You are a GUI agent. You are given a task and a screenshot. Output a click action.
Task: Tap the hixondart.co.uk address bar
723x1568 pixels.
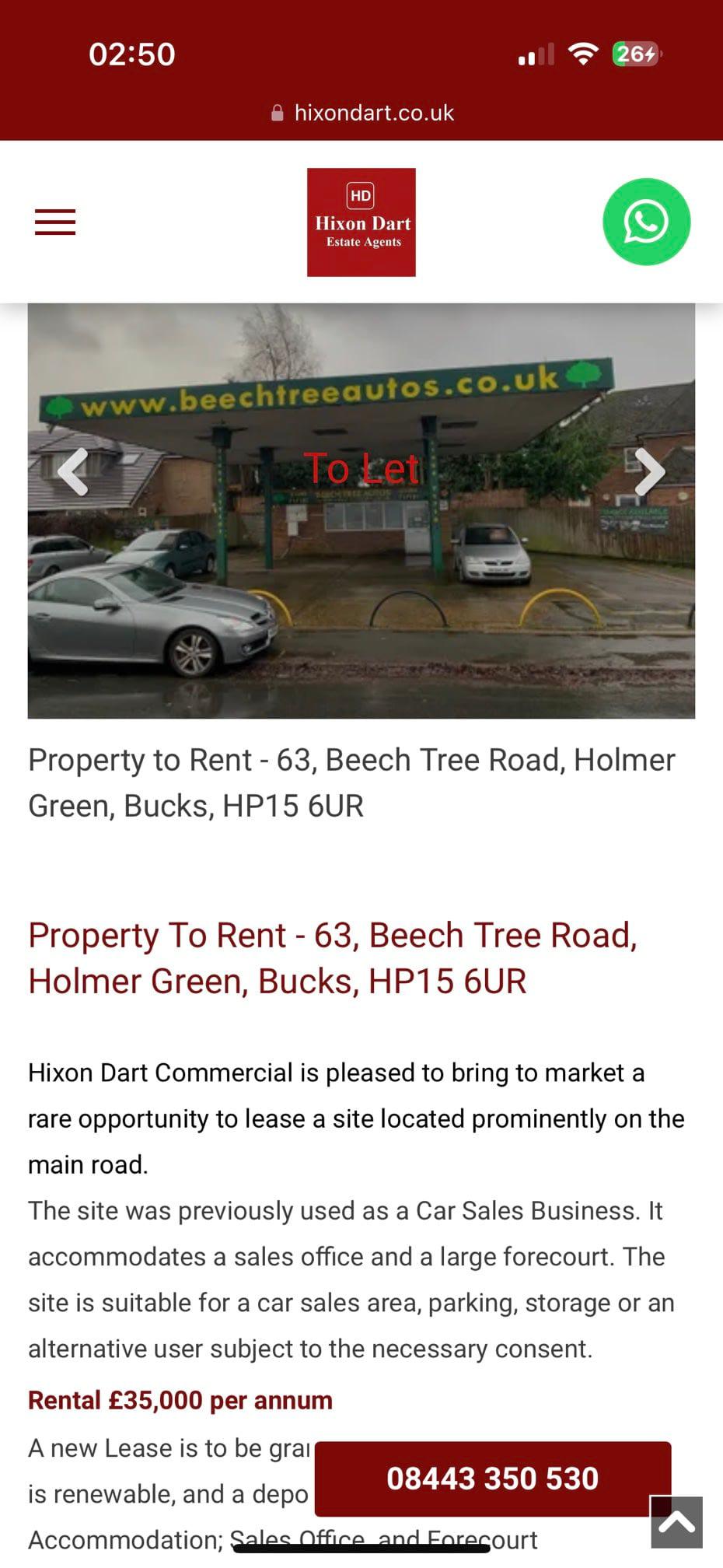[x=362, y=114]
